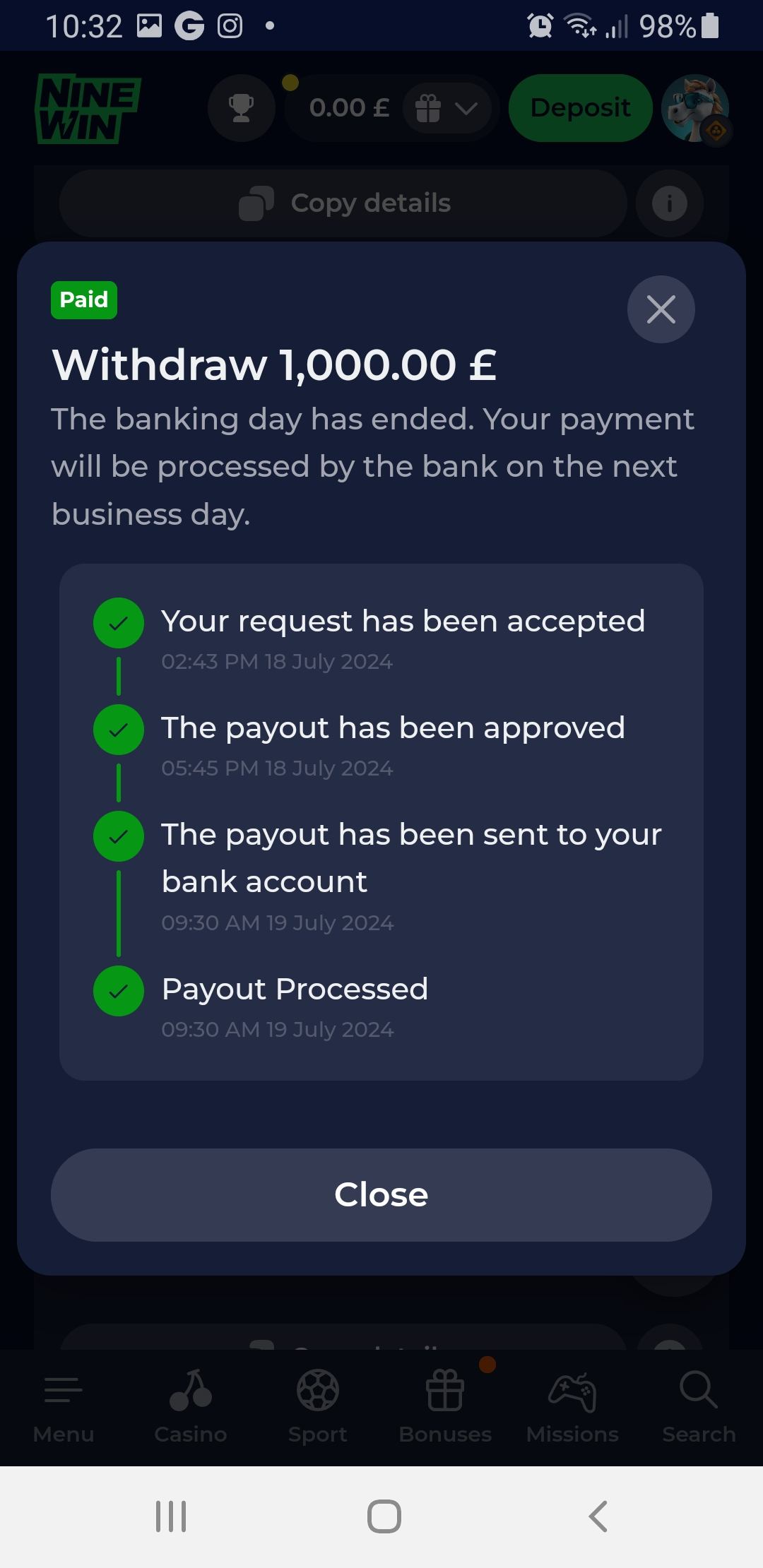The image size is (763, 1568).
Task: Open the Missions tab
Action: (x=572, y=1404)
